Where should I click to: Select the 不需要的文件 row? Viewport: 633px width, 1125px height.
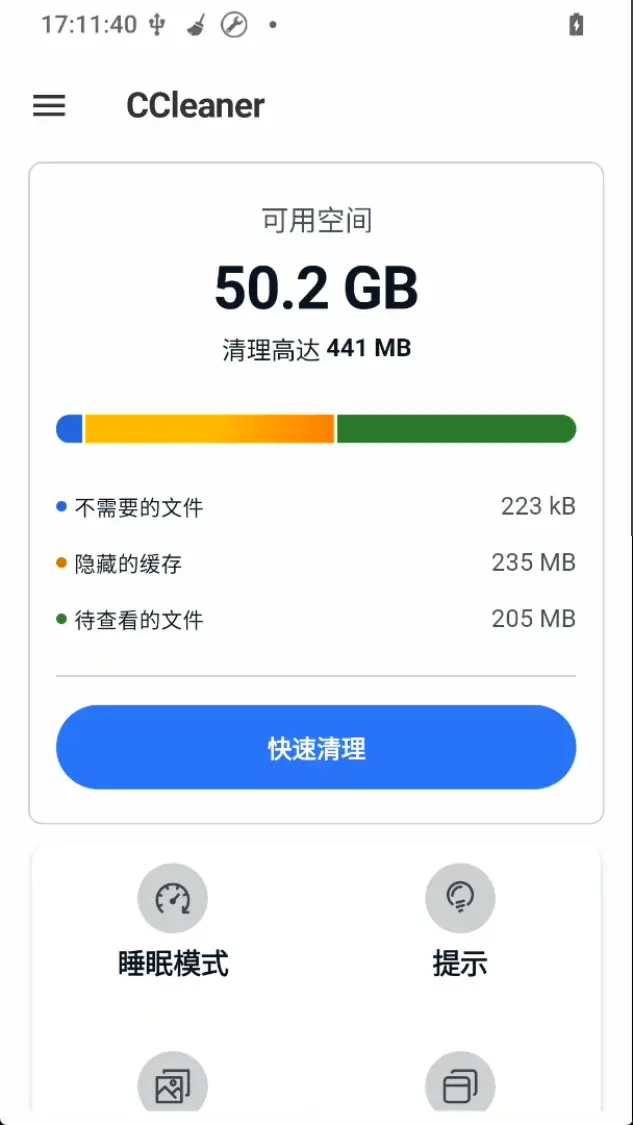click(x=316, y=507)
